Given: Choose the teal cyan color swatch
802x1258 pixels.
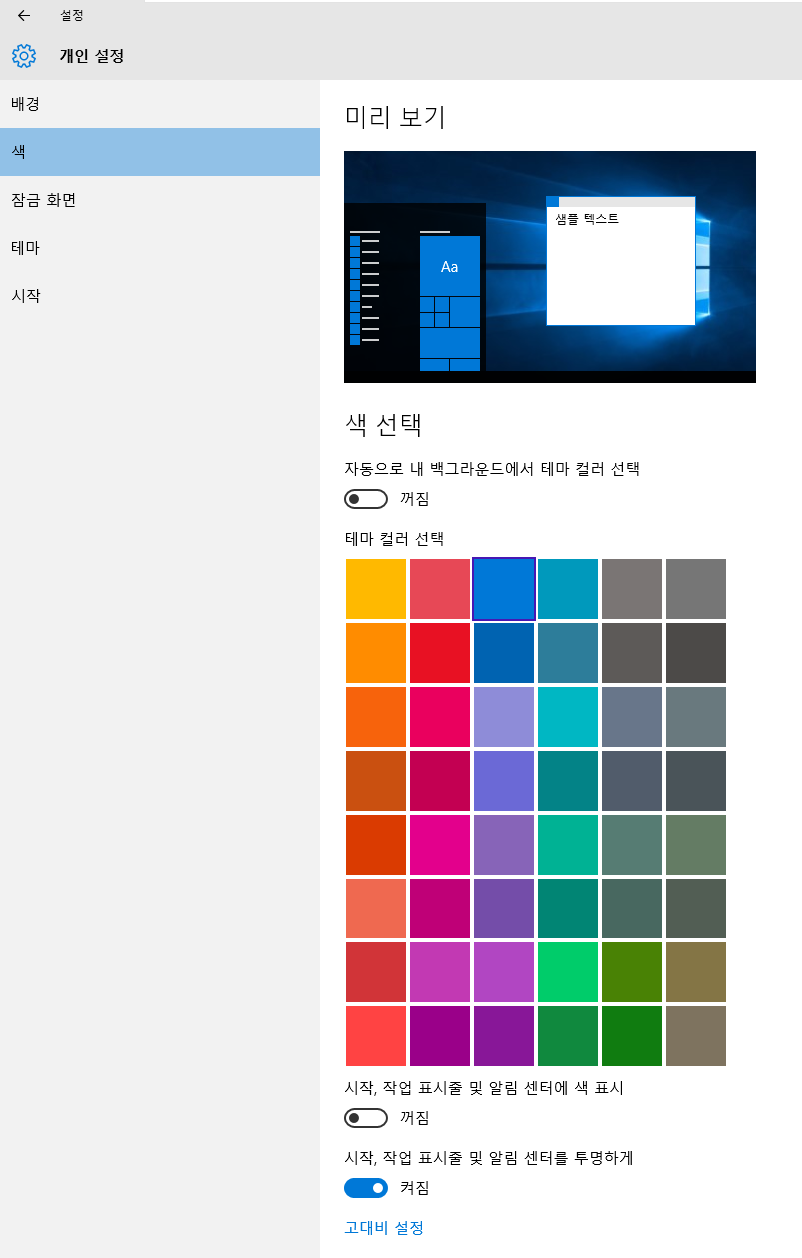Looking at the screenshot, I should [x=568, y=717].
